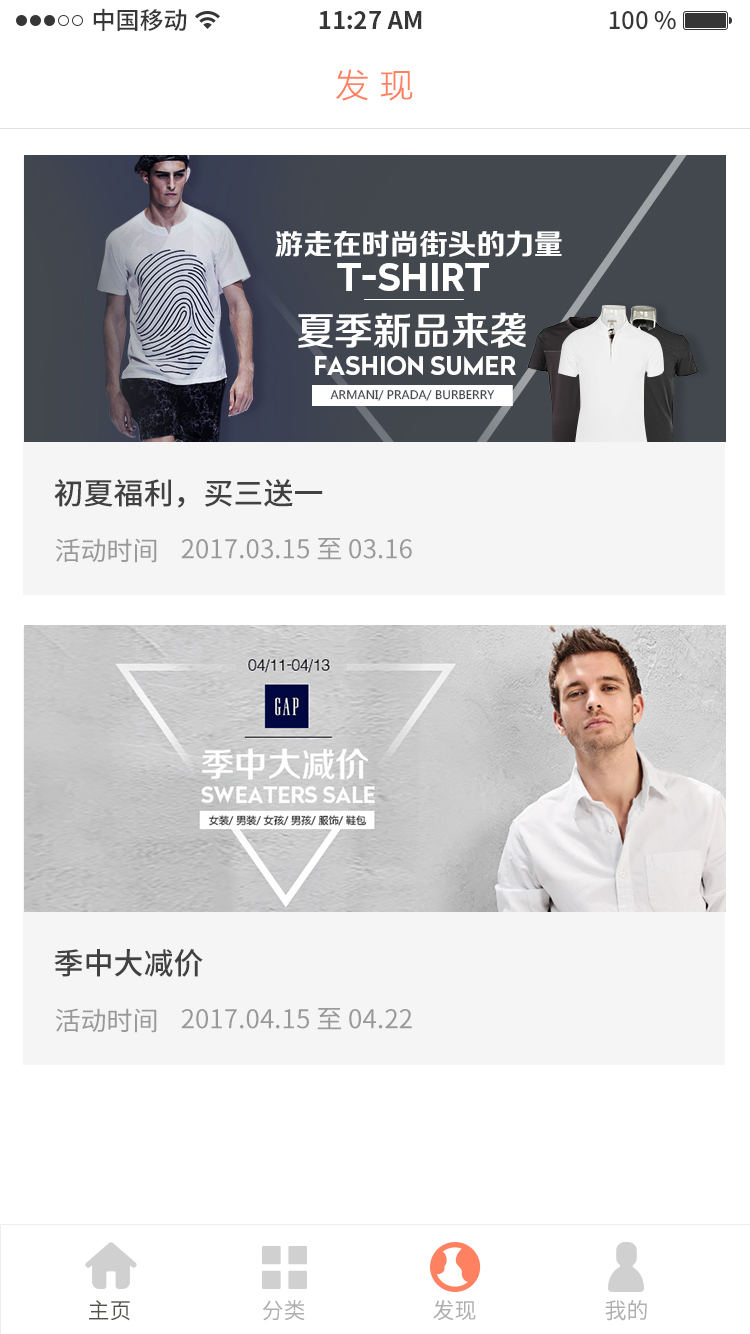The height and width of the screenshot is (1334, 750).
Task: Go to the 分类 tab
Action: (x=284, y=1282)
